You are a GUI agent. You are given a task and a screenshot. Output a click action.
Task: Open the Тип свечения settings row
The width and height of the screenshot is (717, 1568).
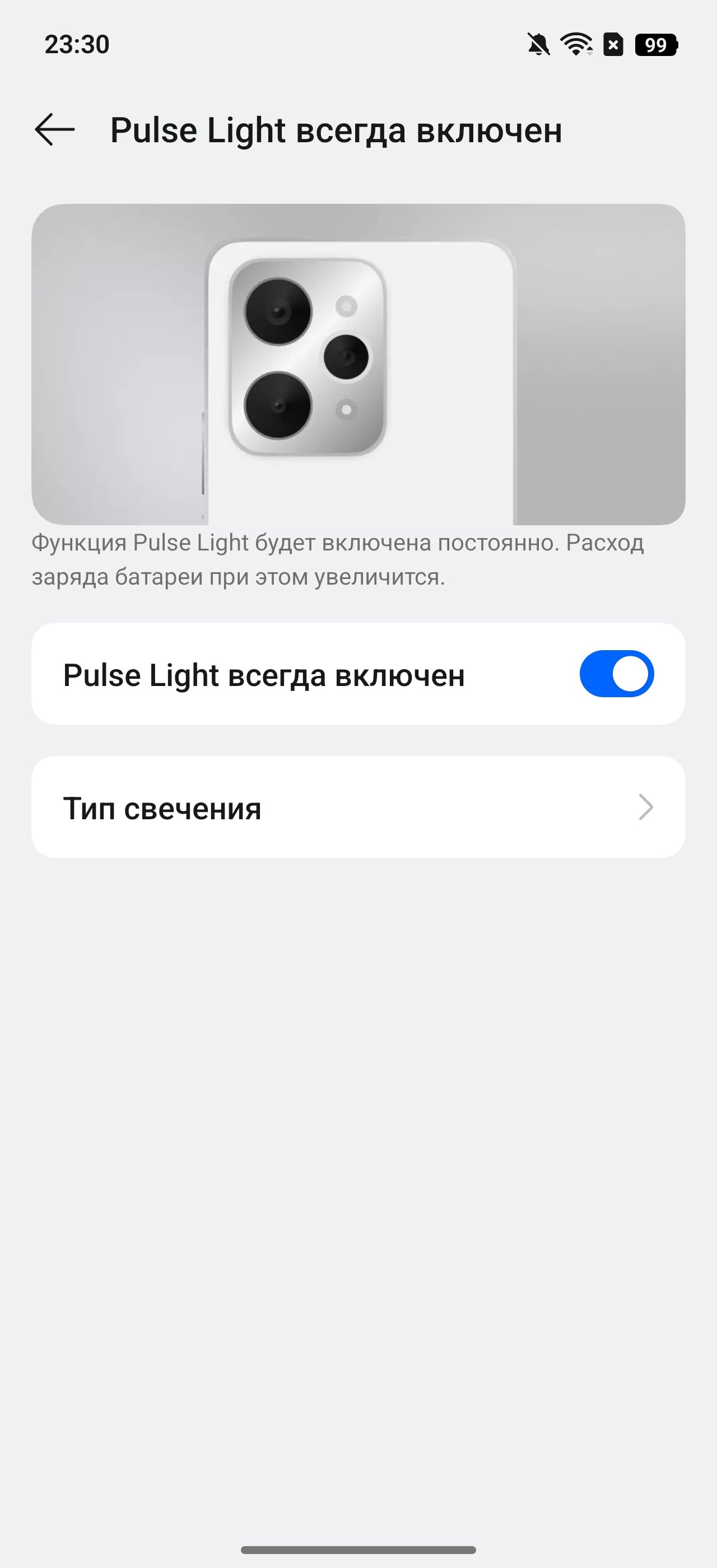tap(358, 807)
